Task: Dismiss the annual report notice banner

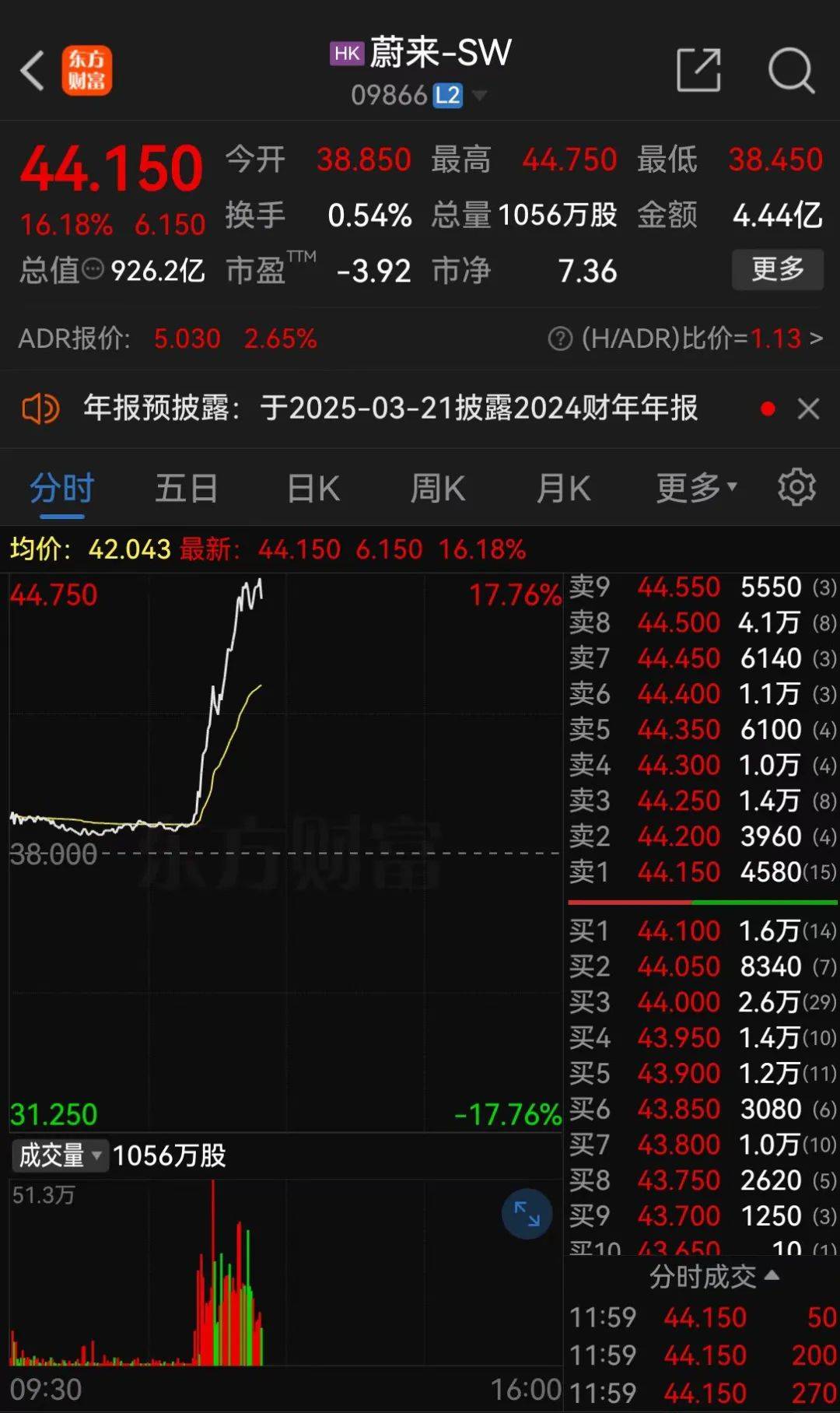Action: point(809,408)
